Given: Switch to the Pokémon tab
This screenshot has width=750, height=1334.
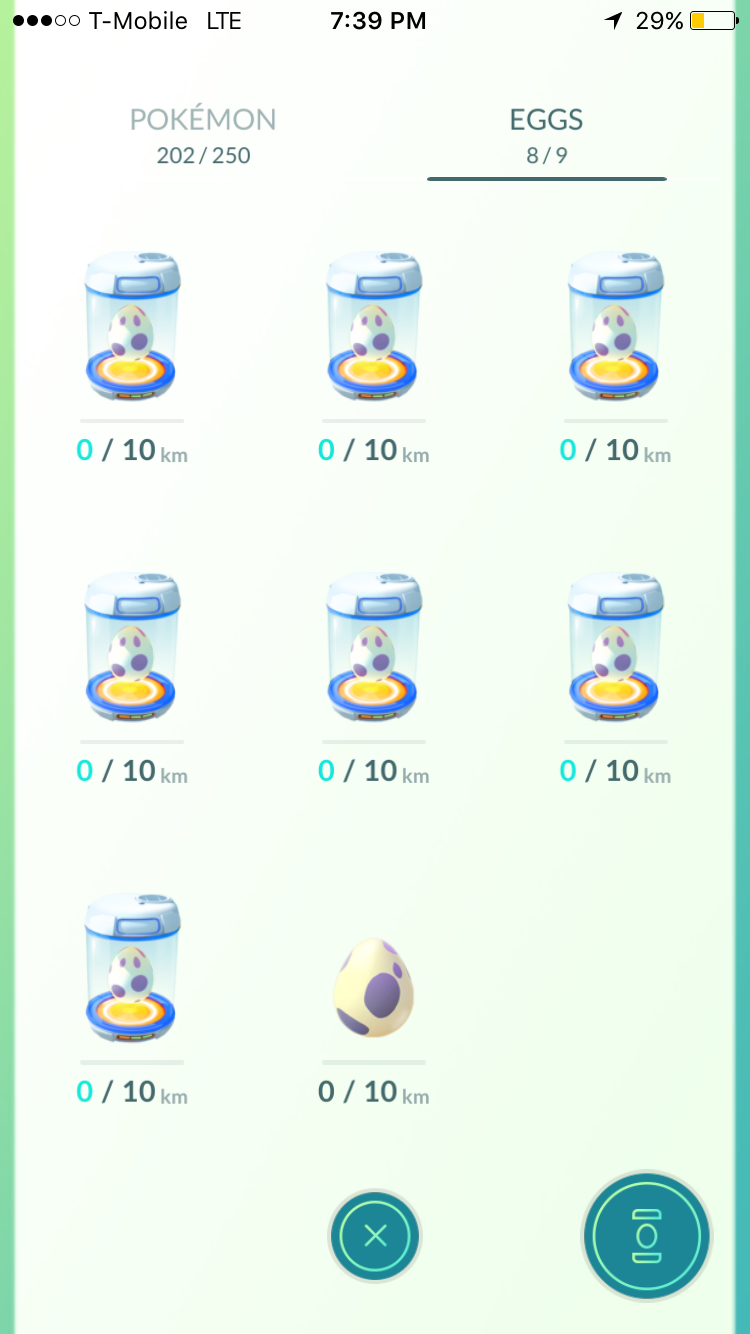Looking at the screenshot, I should [203, 136].
